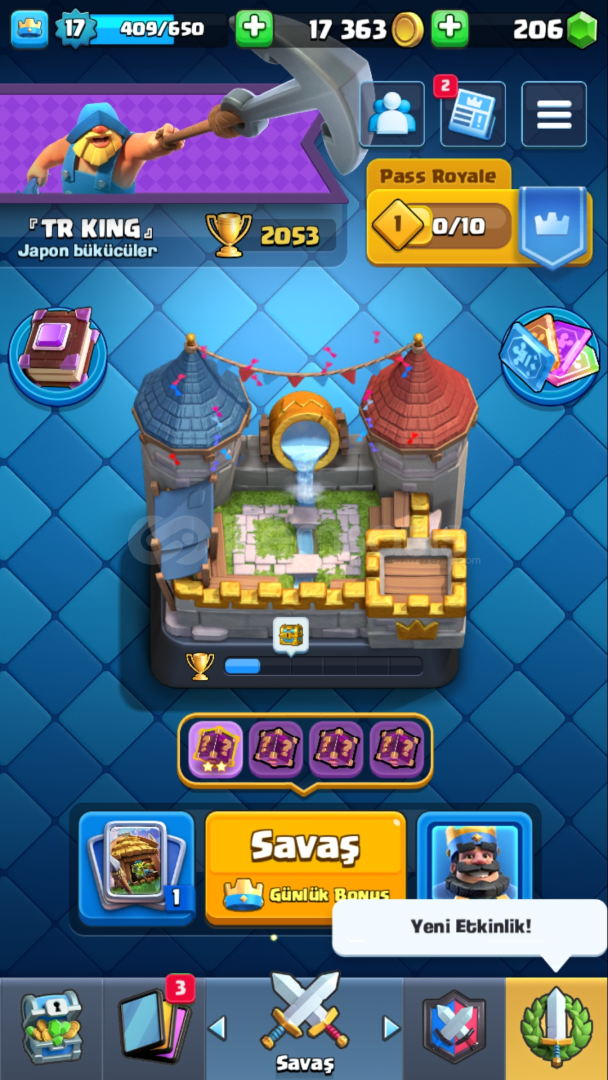Switch to the Shop chest tab
Screen dimensions: 608x1080
52,1028
